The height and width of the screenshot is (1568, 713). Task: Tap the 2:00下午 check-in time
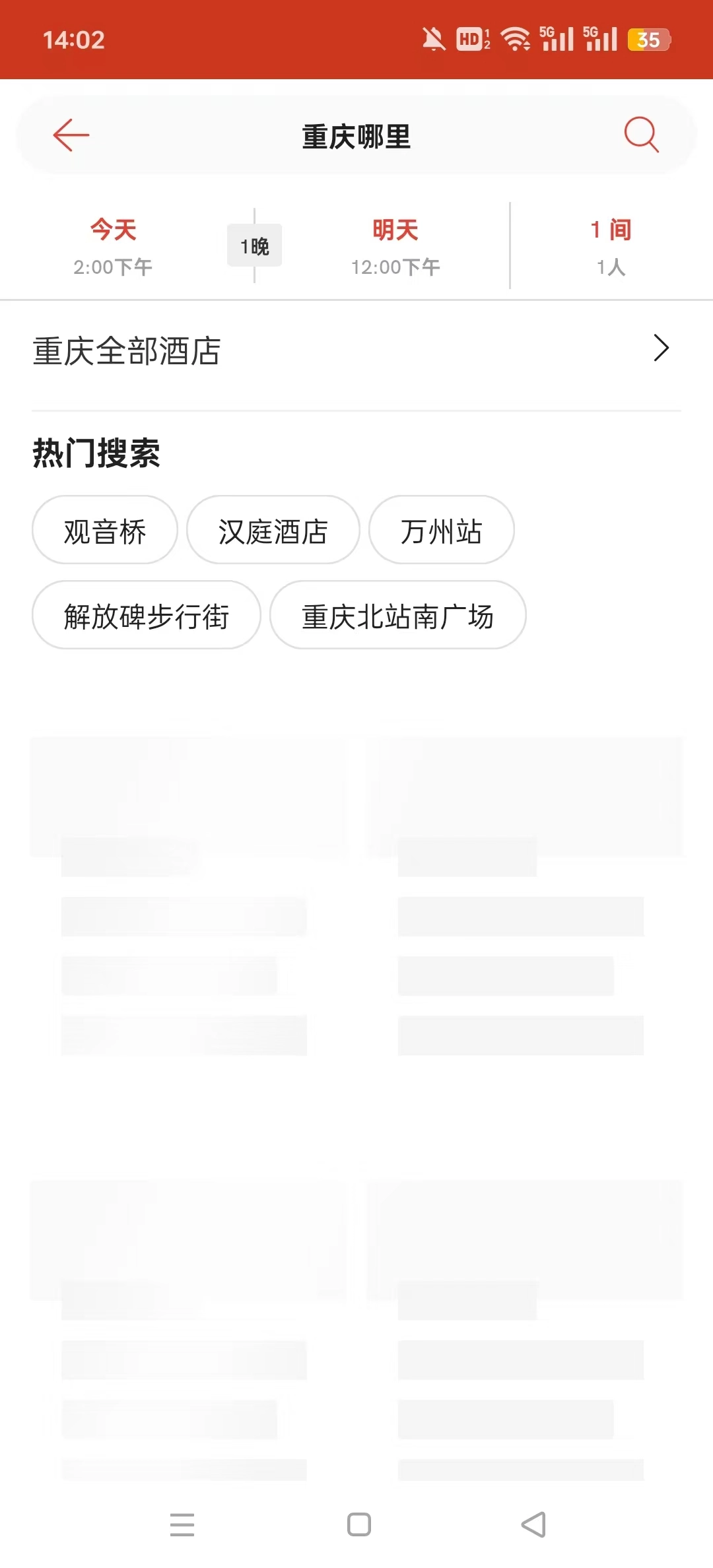point(113,267)
